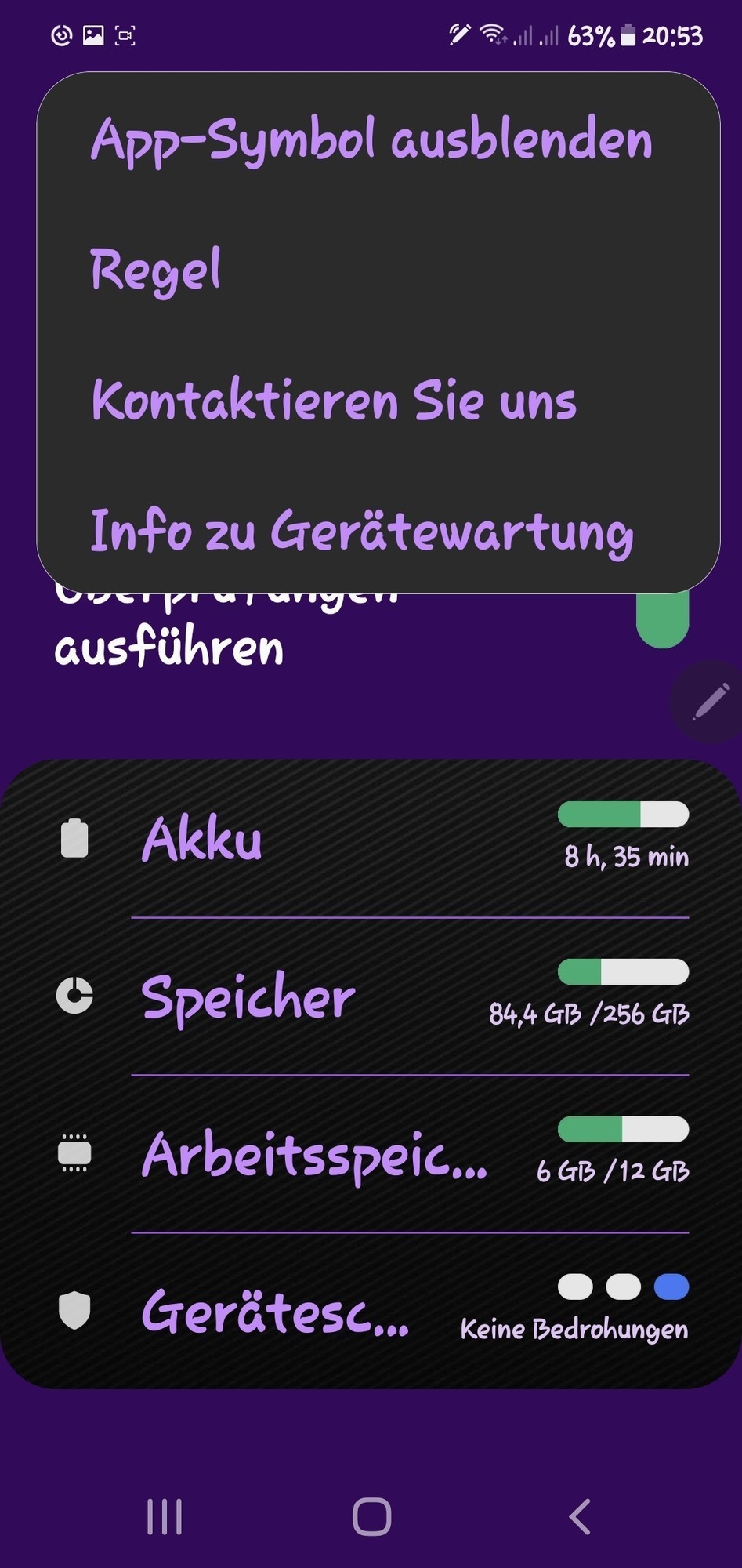Screen dimensions: 742x1568
Task: Open recent apps from the navigation bar
Action: tap(165, 1517)
